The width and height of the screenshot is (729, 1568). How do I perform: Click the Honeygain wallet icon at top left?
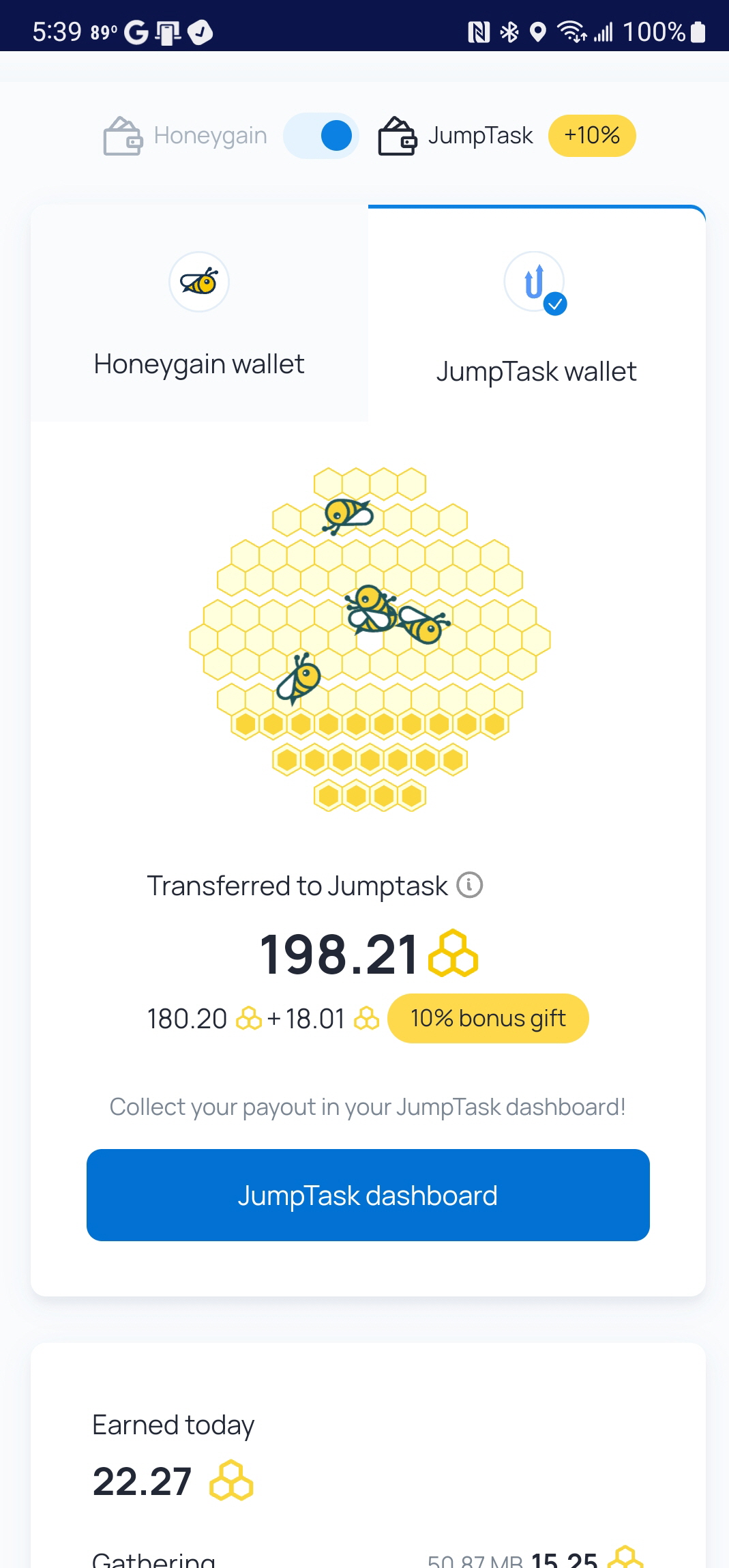[x=123, y=135]
